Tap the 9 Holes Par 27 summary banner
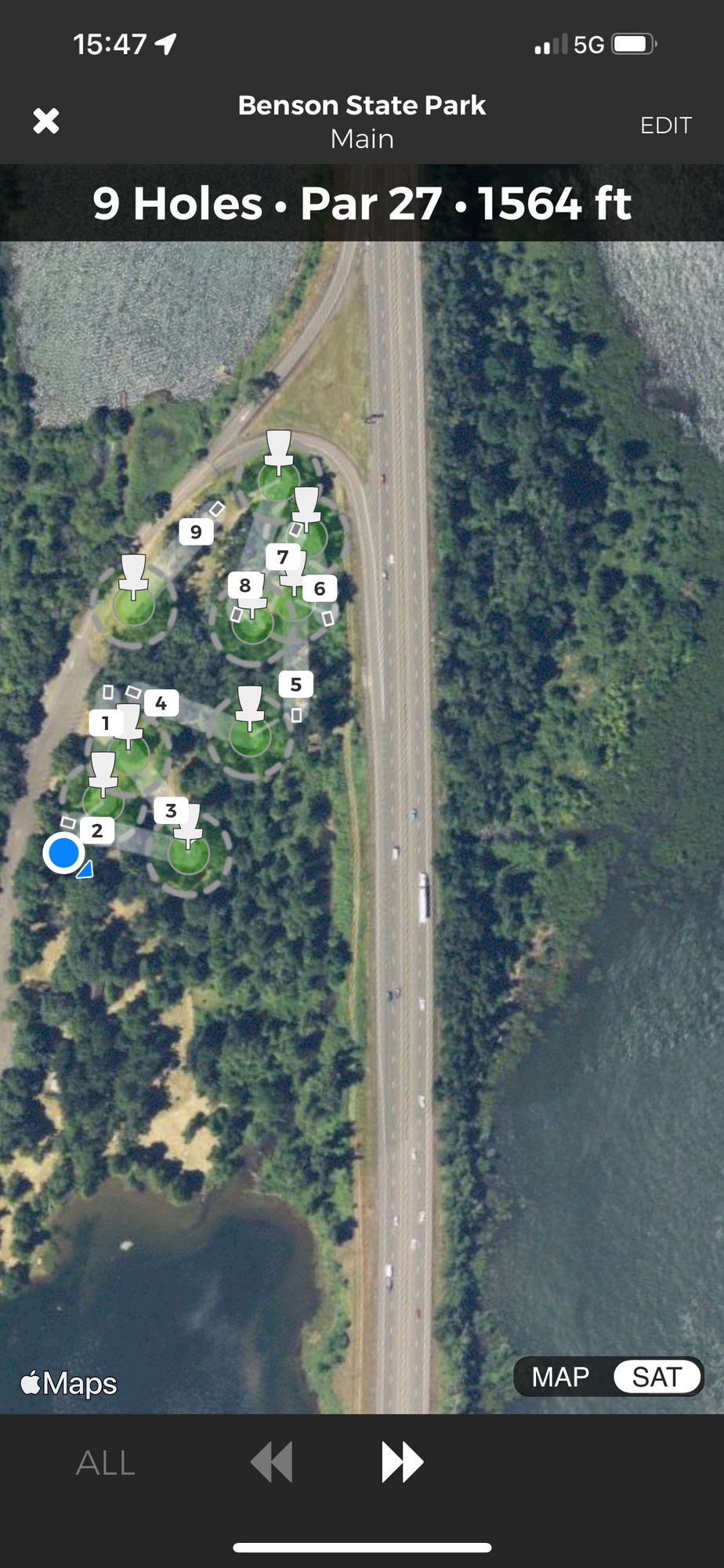 361,204
